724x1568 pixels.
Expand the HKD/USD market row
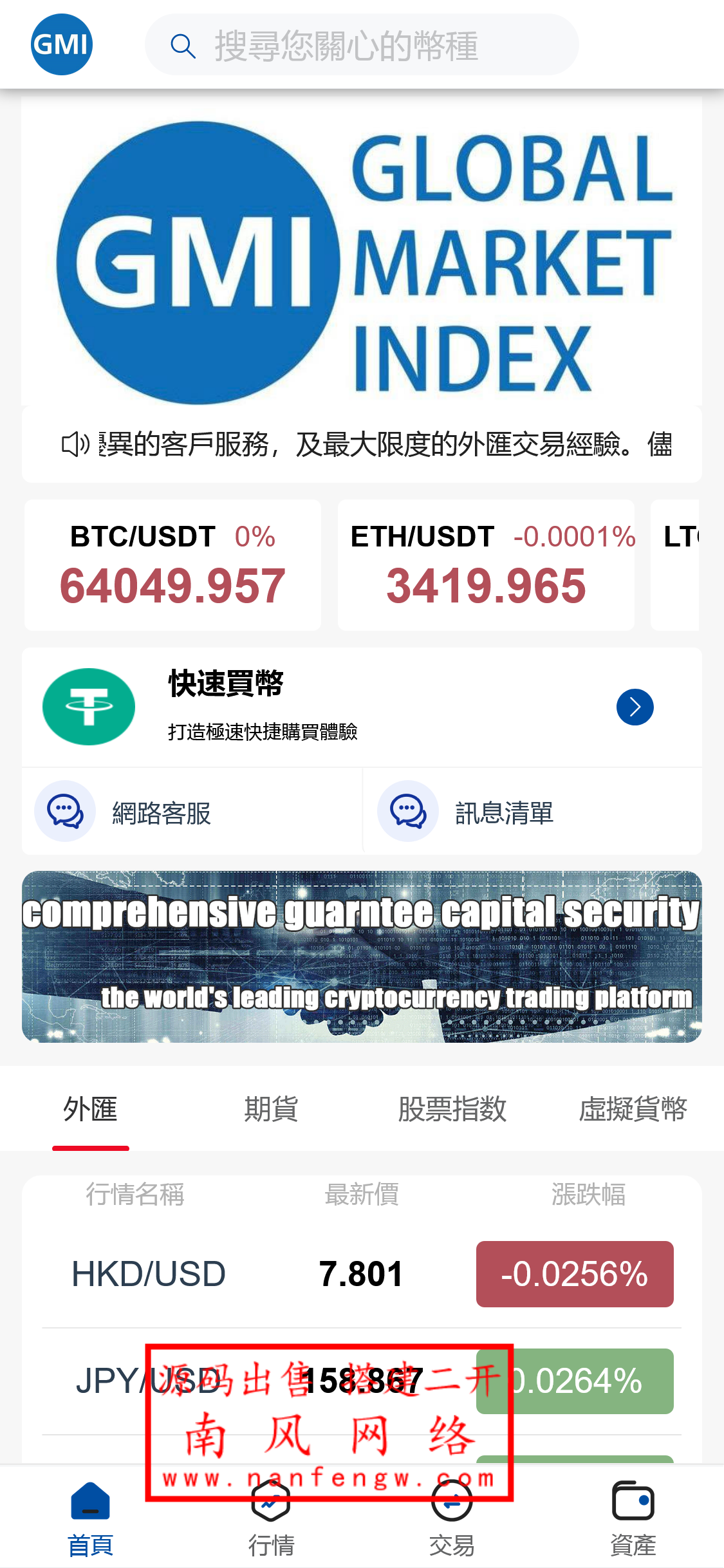(x=362, y=1274)
